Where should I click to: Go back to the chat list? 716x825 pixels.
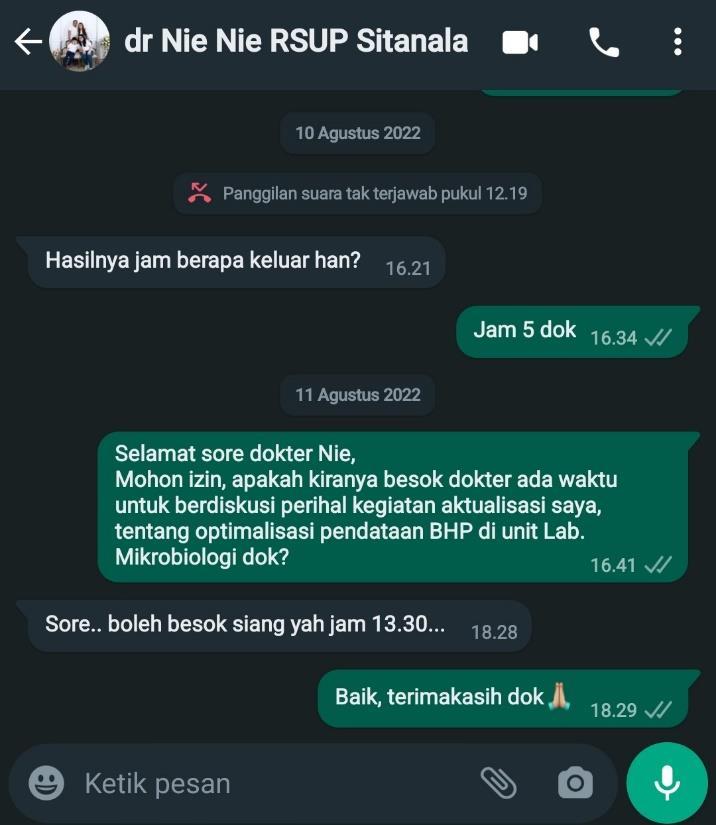pyautogui.click(x=28, y=42)
